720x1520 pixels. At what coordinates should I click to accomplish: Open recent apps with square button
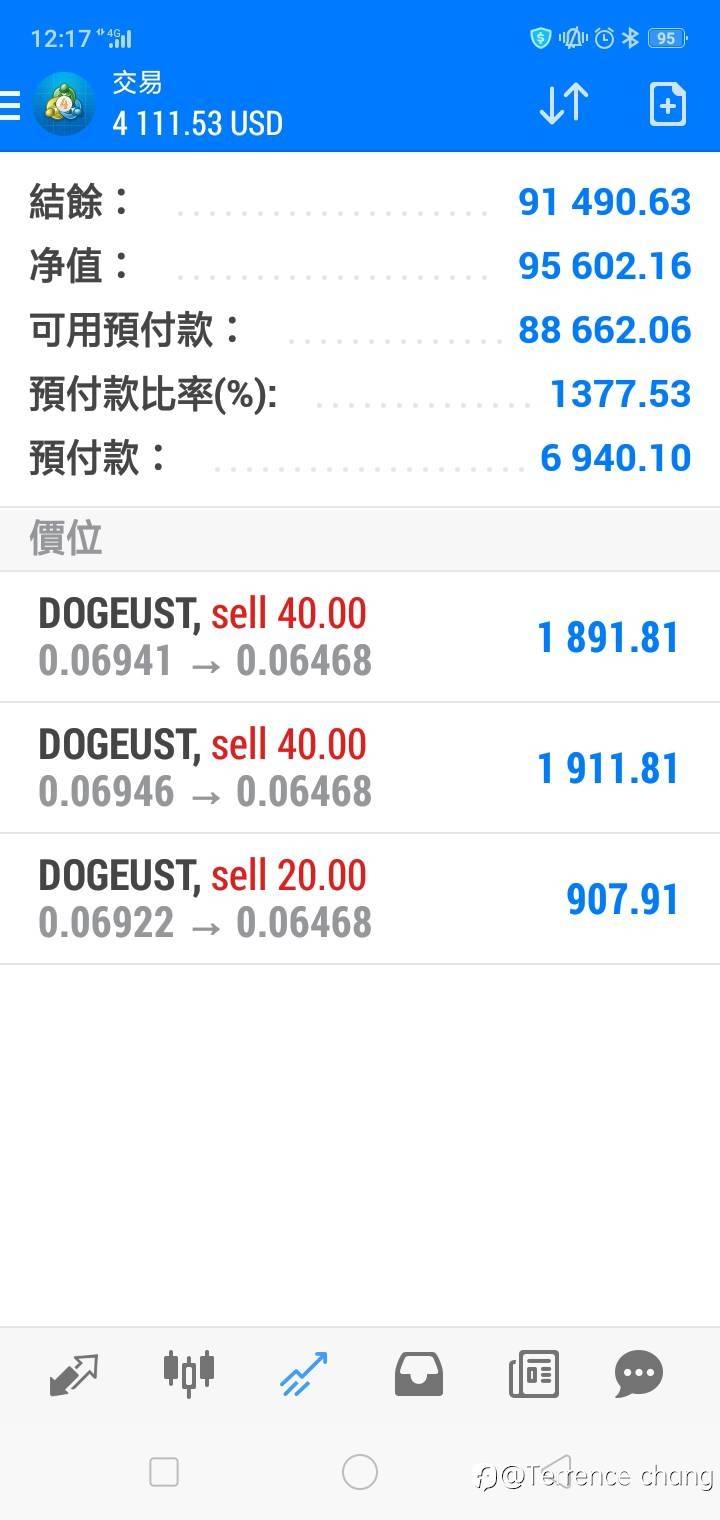click(x=164, y=1472)
